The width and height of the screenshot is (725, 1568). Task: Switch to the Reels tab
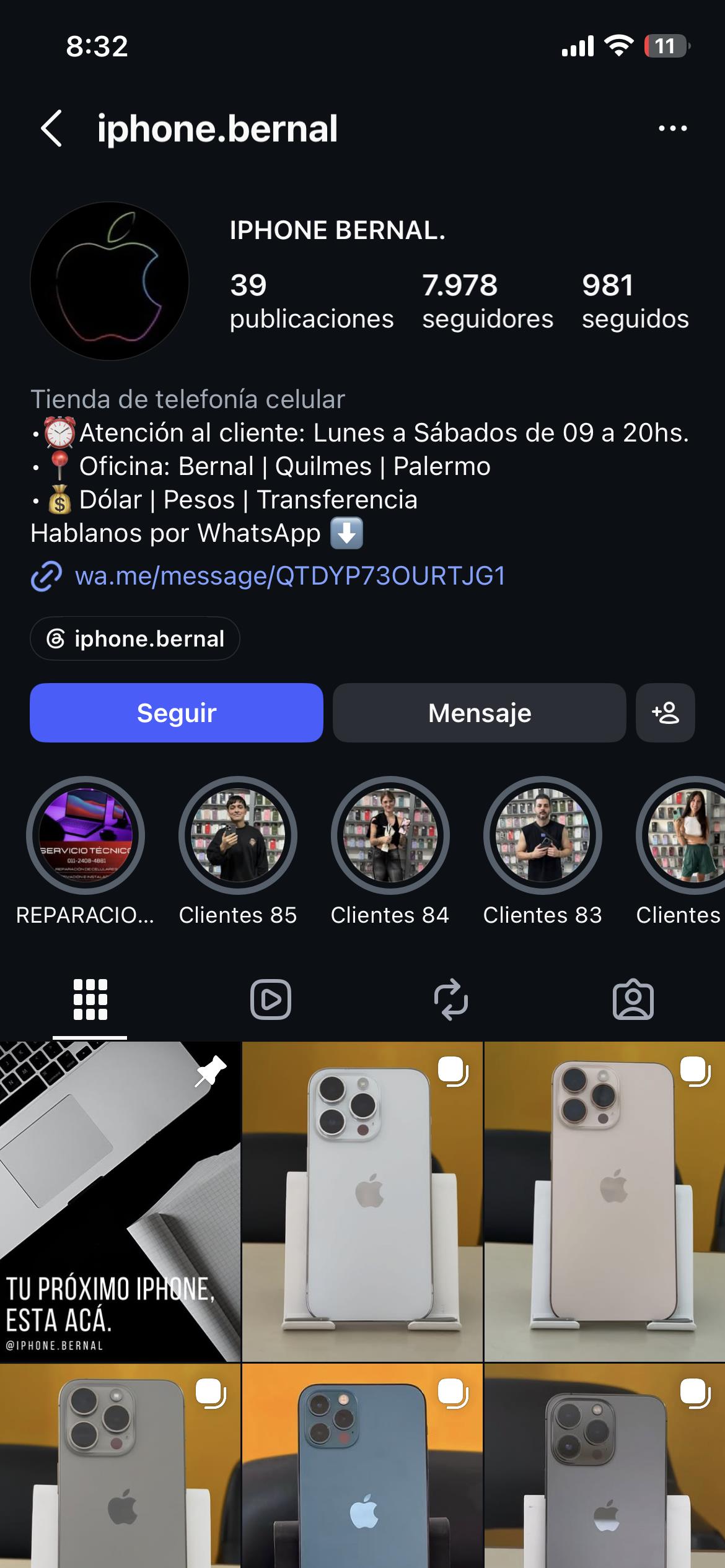[x=271, y=999]
